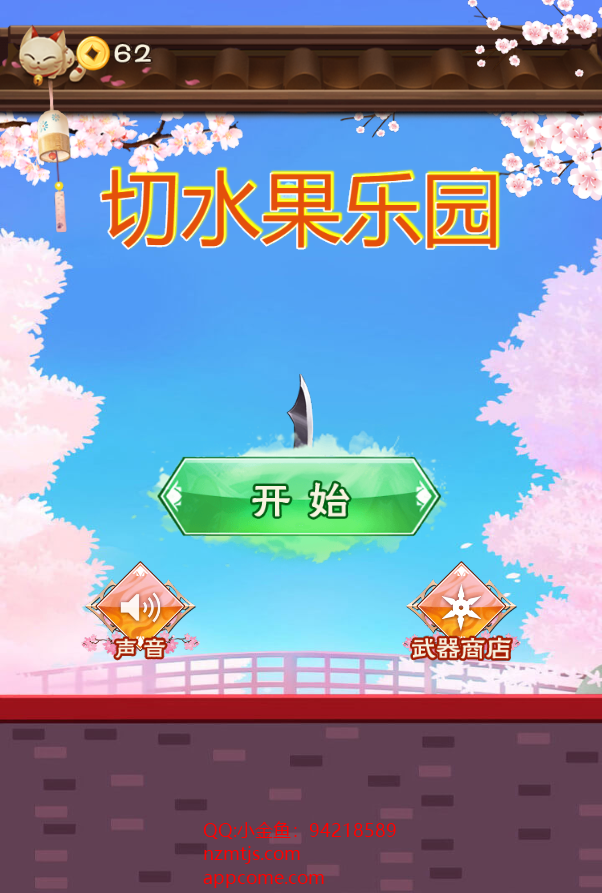Toggle the 声音 sound button
Viewport: 602px width, 893px height.
[x=140, y=607]
